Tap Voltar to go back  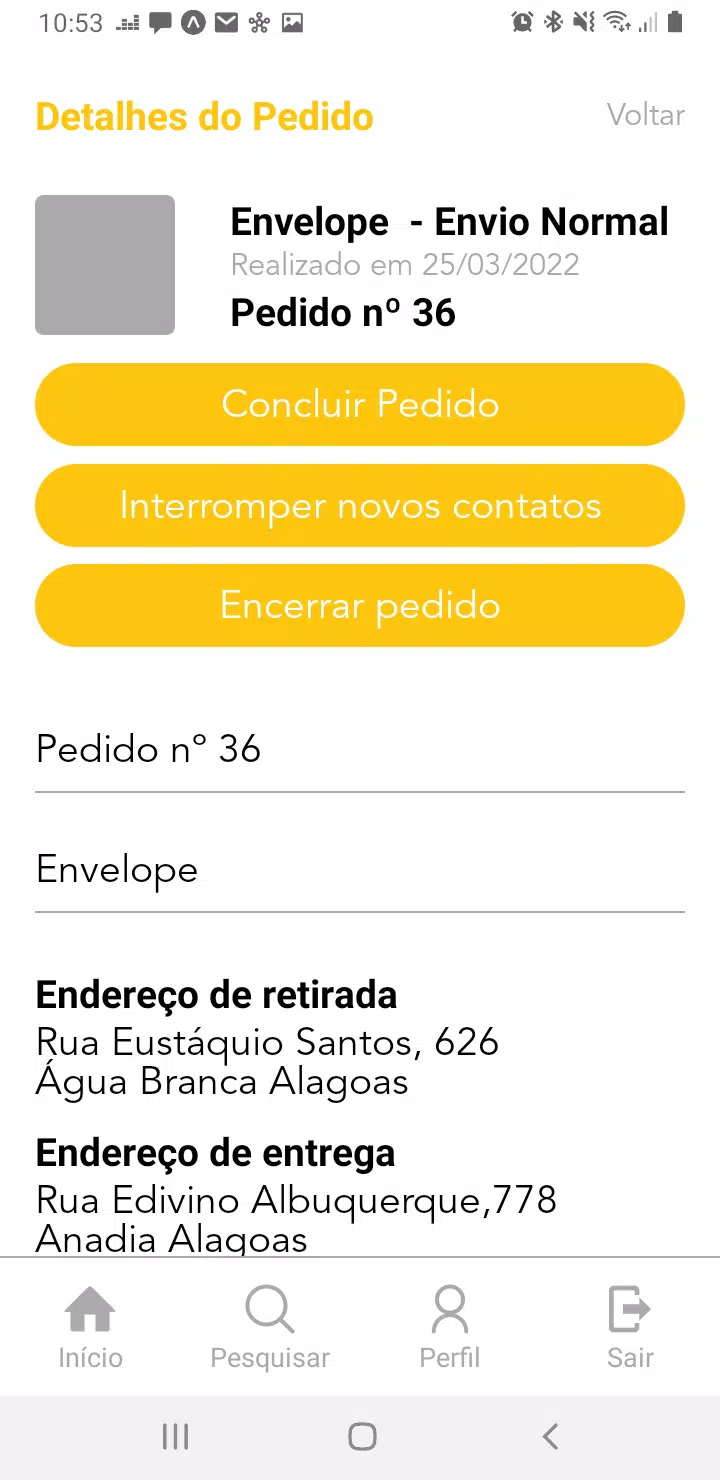(646, 115)
